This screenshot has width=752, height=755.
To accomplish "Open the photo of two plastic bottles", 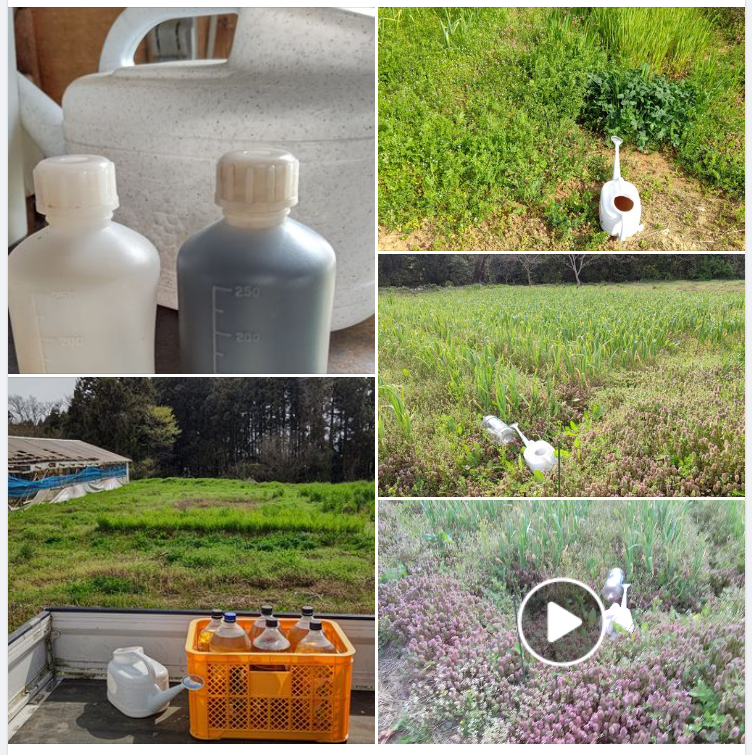I will (x=191, y=190).
